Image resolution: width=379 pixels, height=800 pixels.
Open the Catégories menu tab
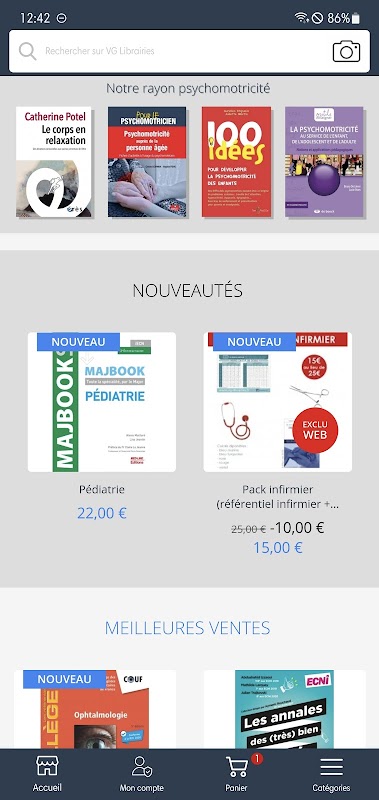[331, 774]
